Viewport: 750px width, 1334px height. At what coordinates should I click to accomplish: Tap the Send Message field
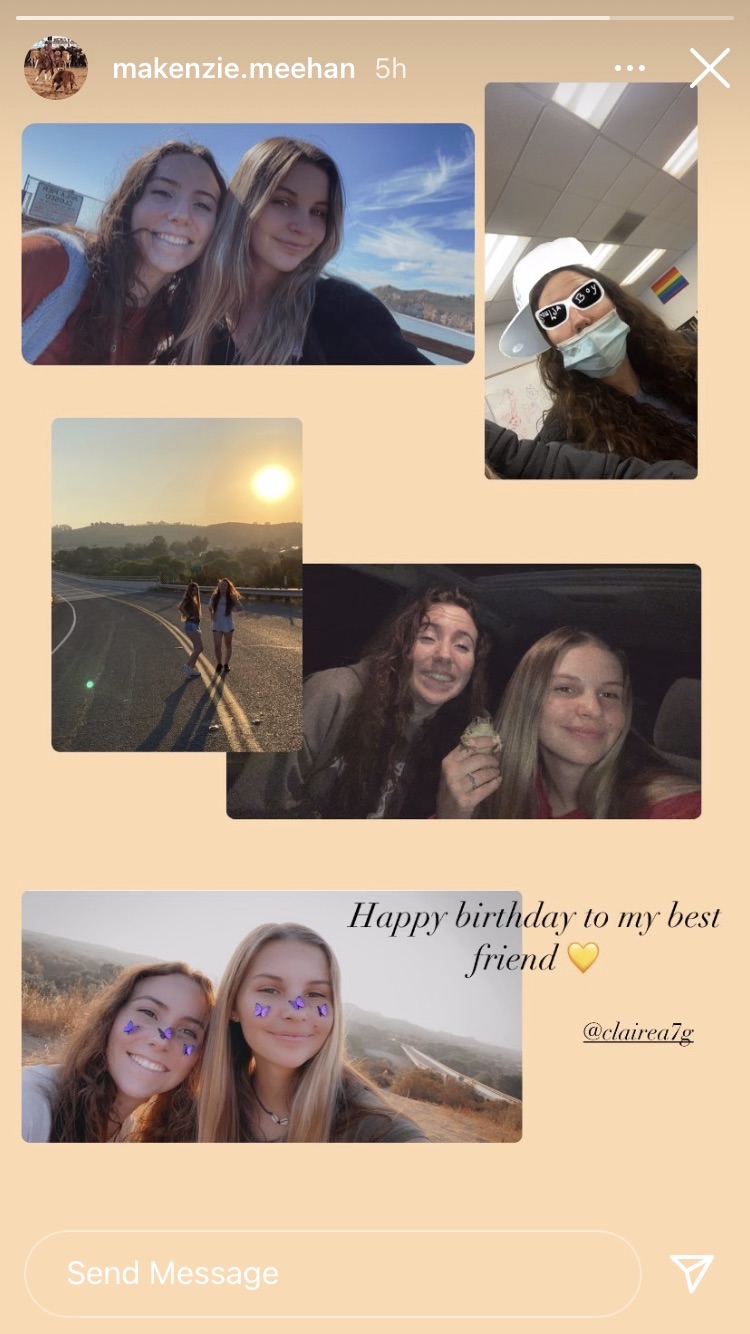click(332, 1273)
